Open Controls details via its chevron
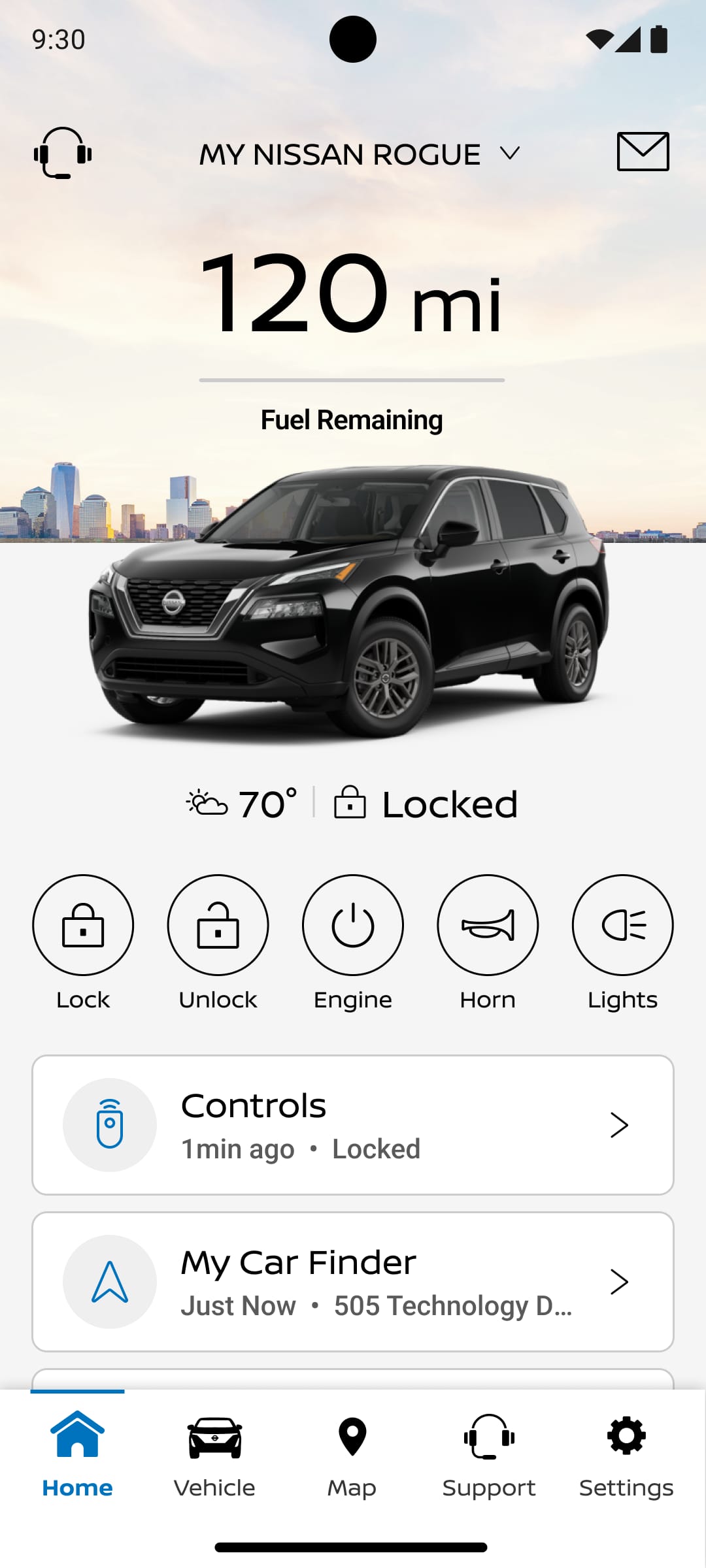 [620, 1124]
